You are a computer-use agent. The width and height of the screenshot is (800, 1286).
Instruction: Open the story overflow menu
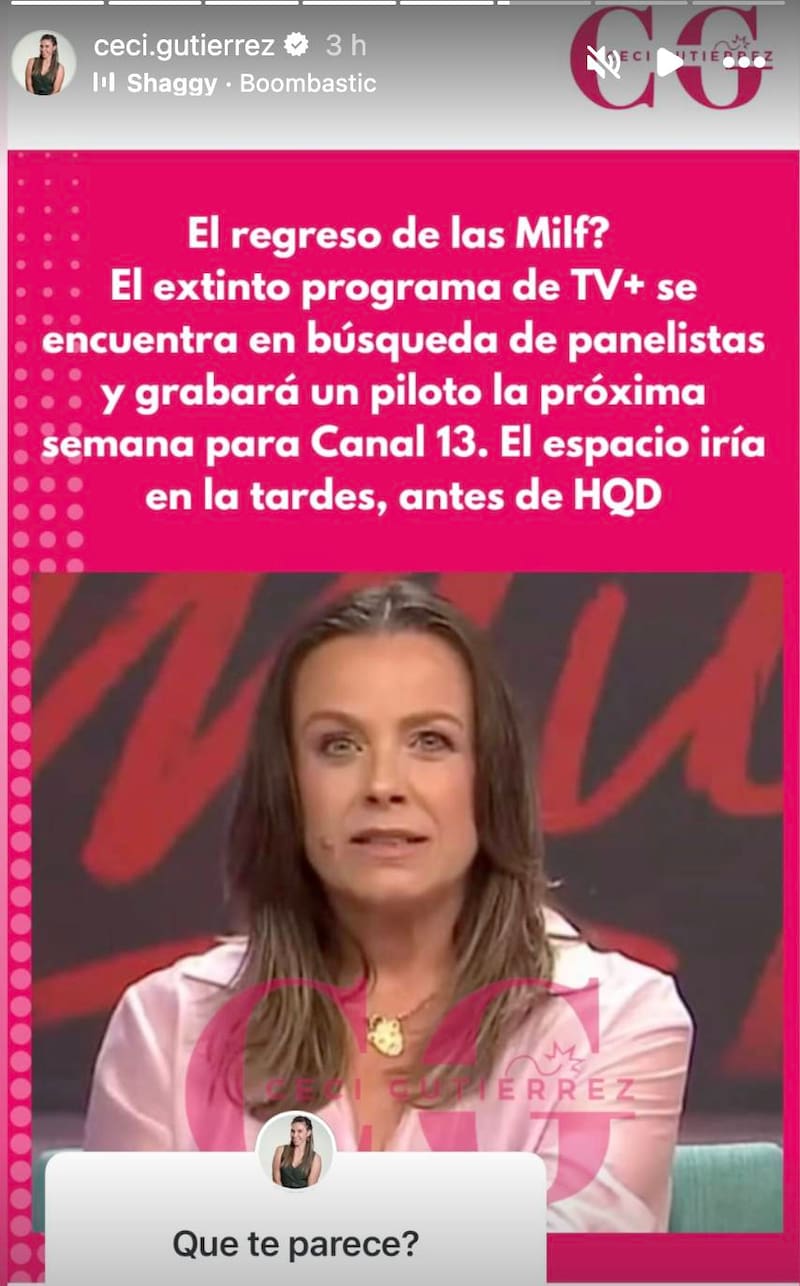tap(744, 63)
